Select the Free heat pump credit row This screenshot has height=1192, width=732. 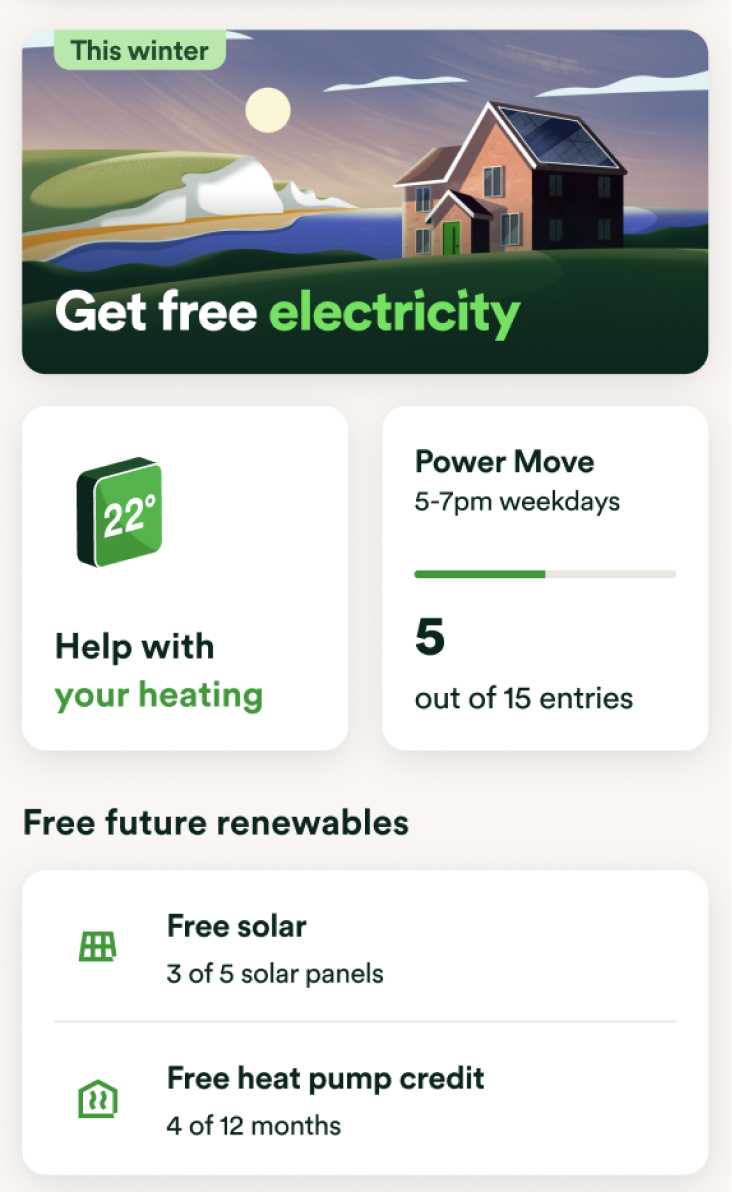(365, 1099)
